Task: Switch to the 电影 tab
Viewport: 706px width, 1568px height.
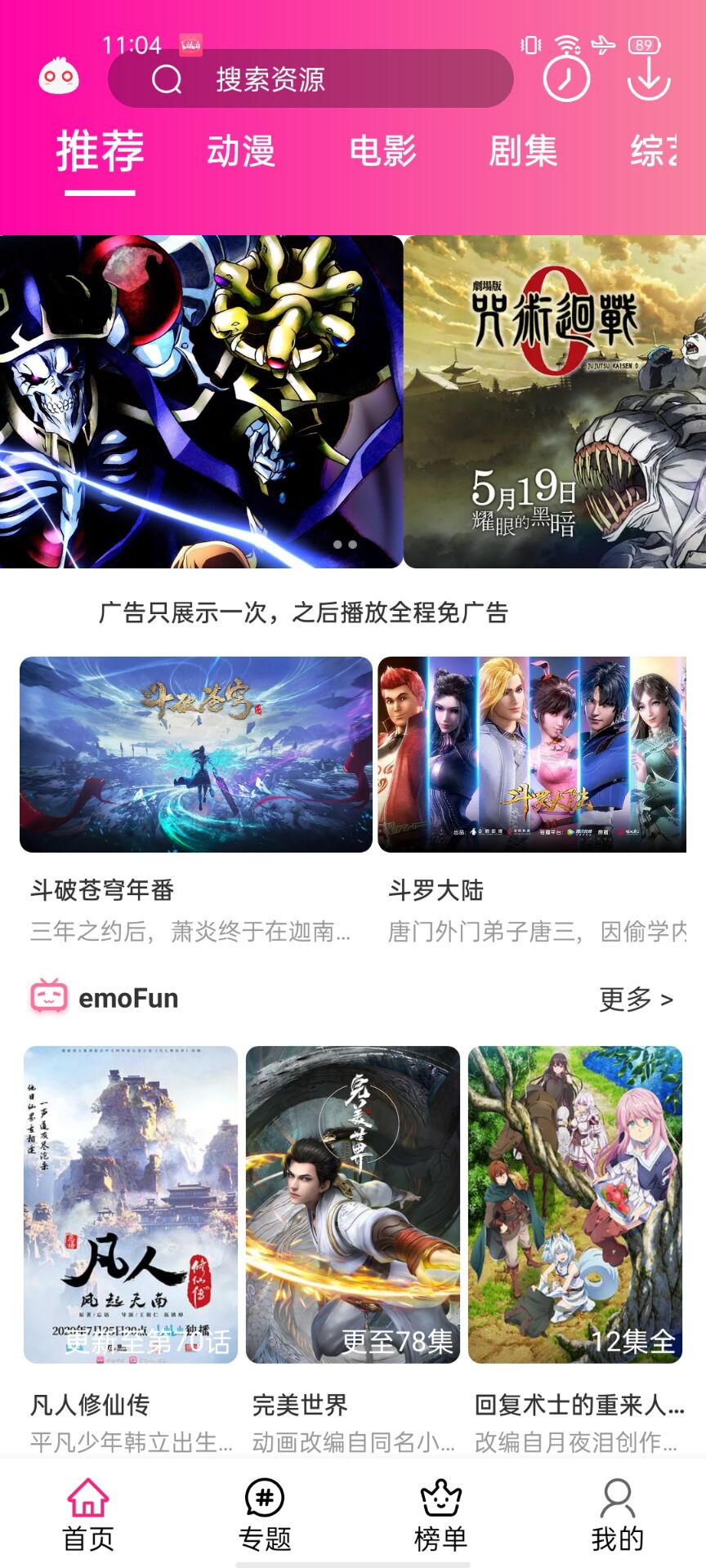Action: point(382,152)
